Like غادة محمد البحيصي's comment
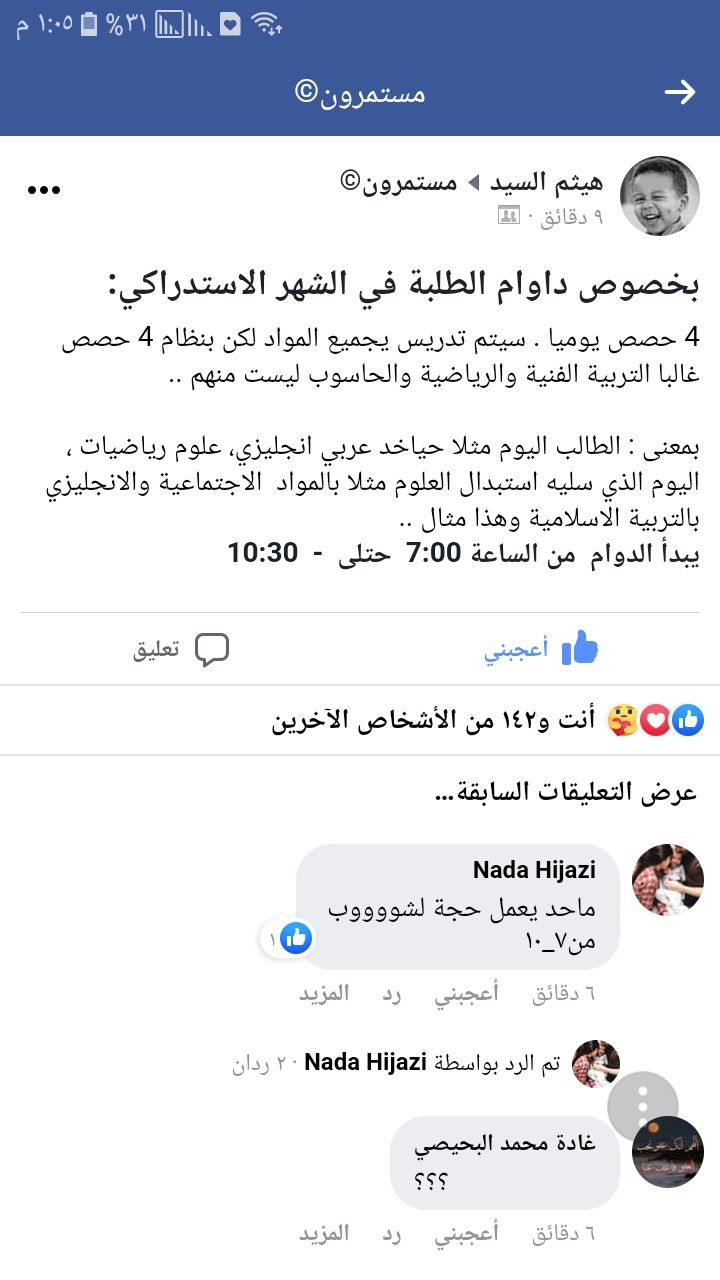Viewport: 720px width, 1280px height. (466, 1233)
